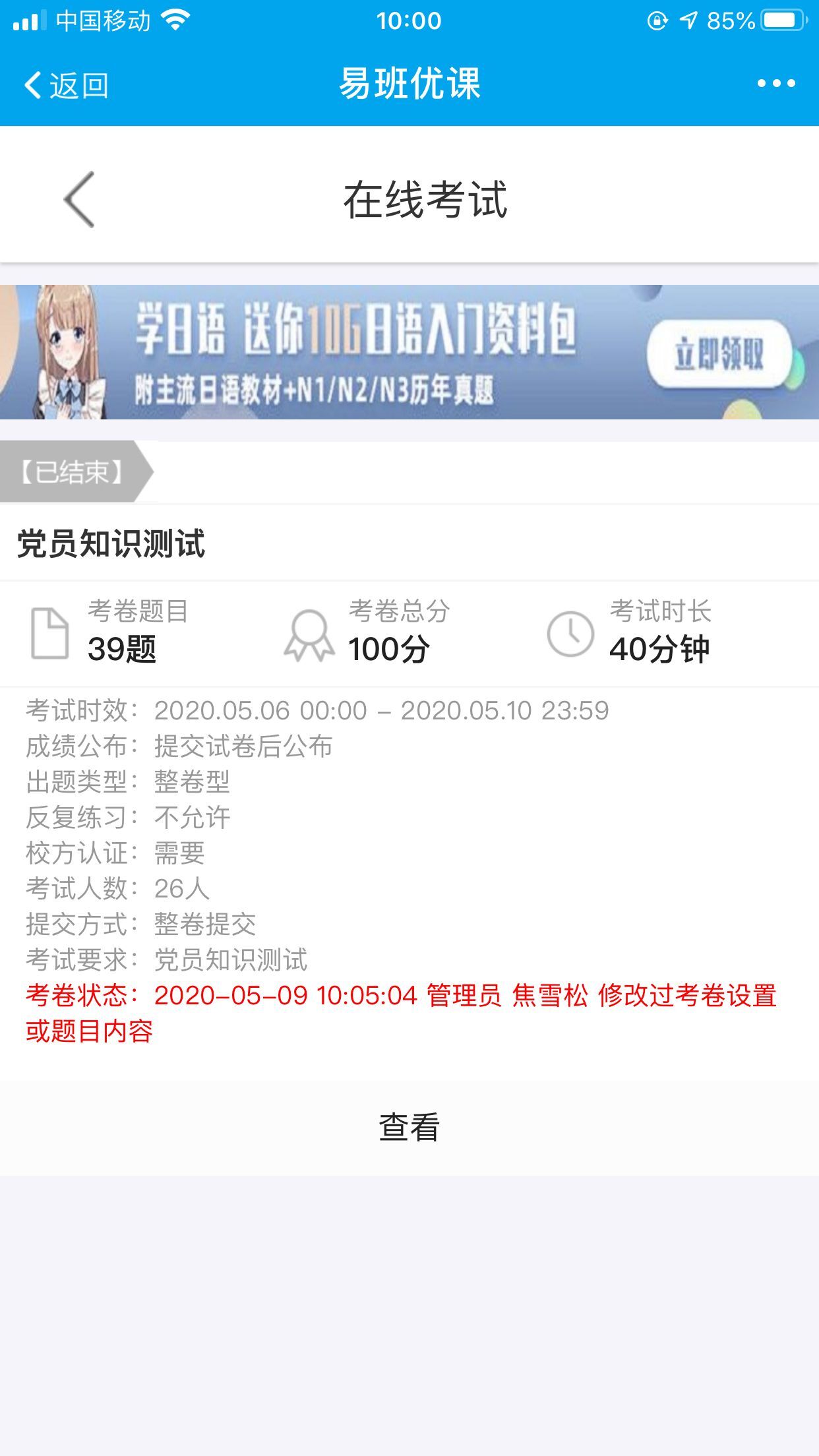Go back using the 在线考试 arrow

click(x=80, y=200)
